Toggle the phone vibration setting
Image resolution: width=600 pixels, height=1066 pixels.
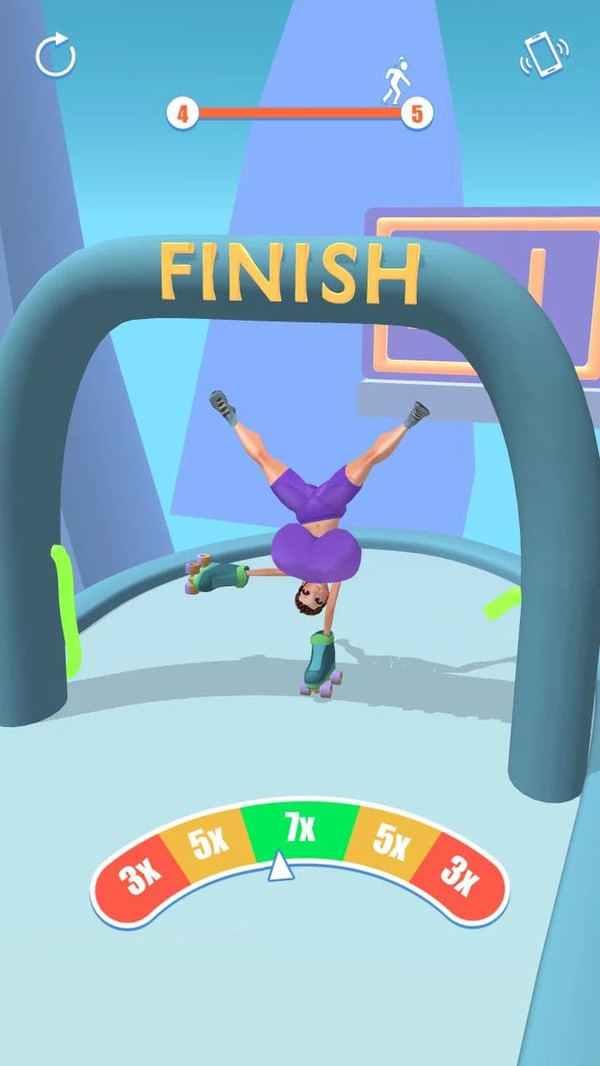point(544,55)
